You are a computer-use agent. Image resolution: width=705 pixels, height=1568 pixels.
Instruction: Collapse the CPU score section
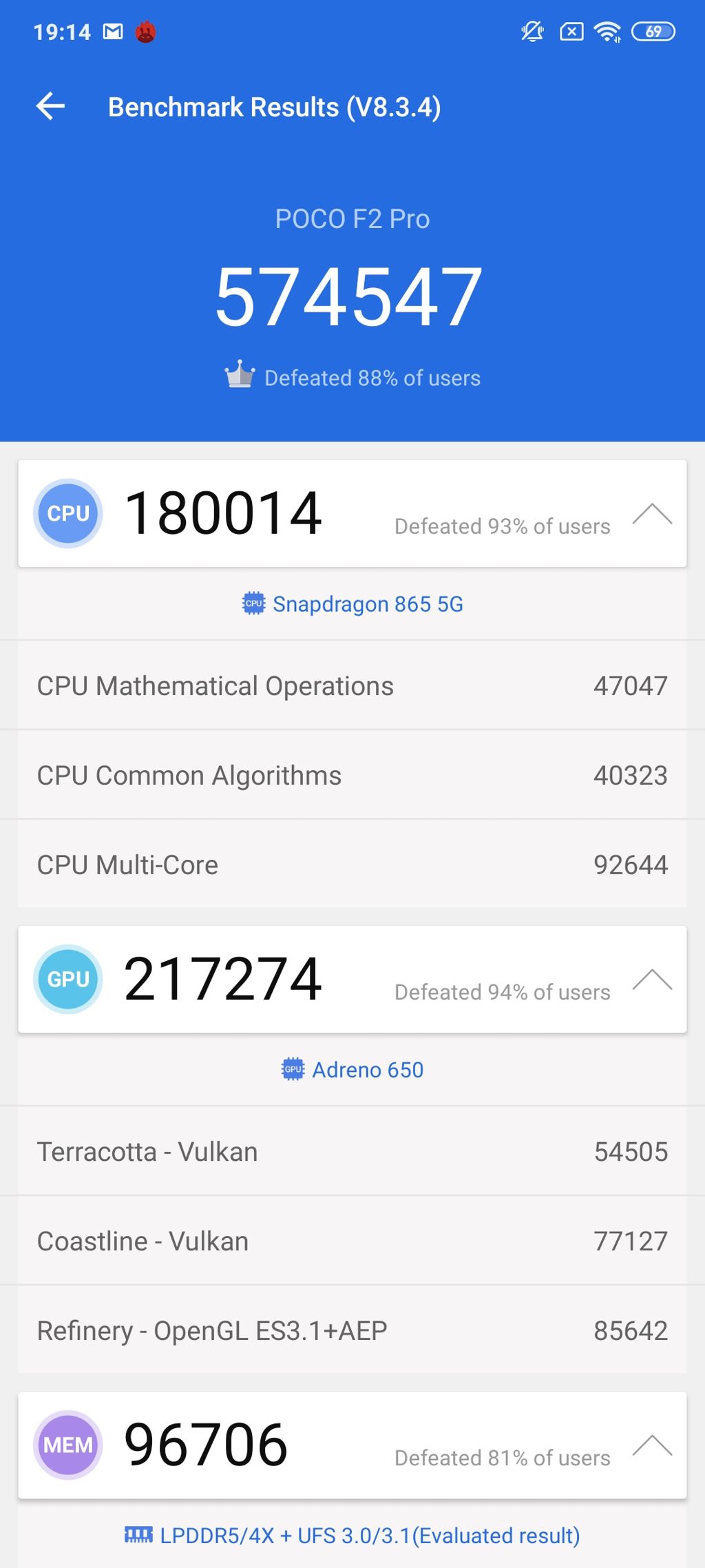651,514
